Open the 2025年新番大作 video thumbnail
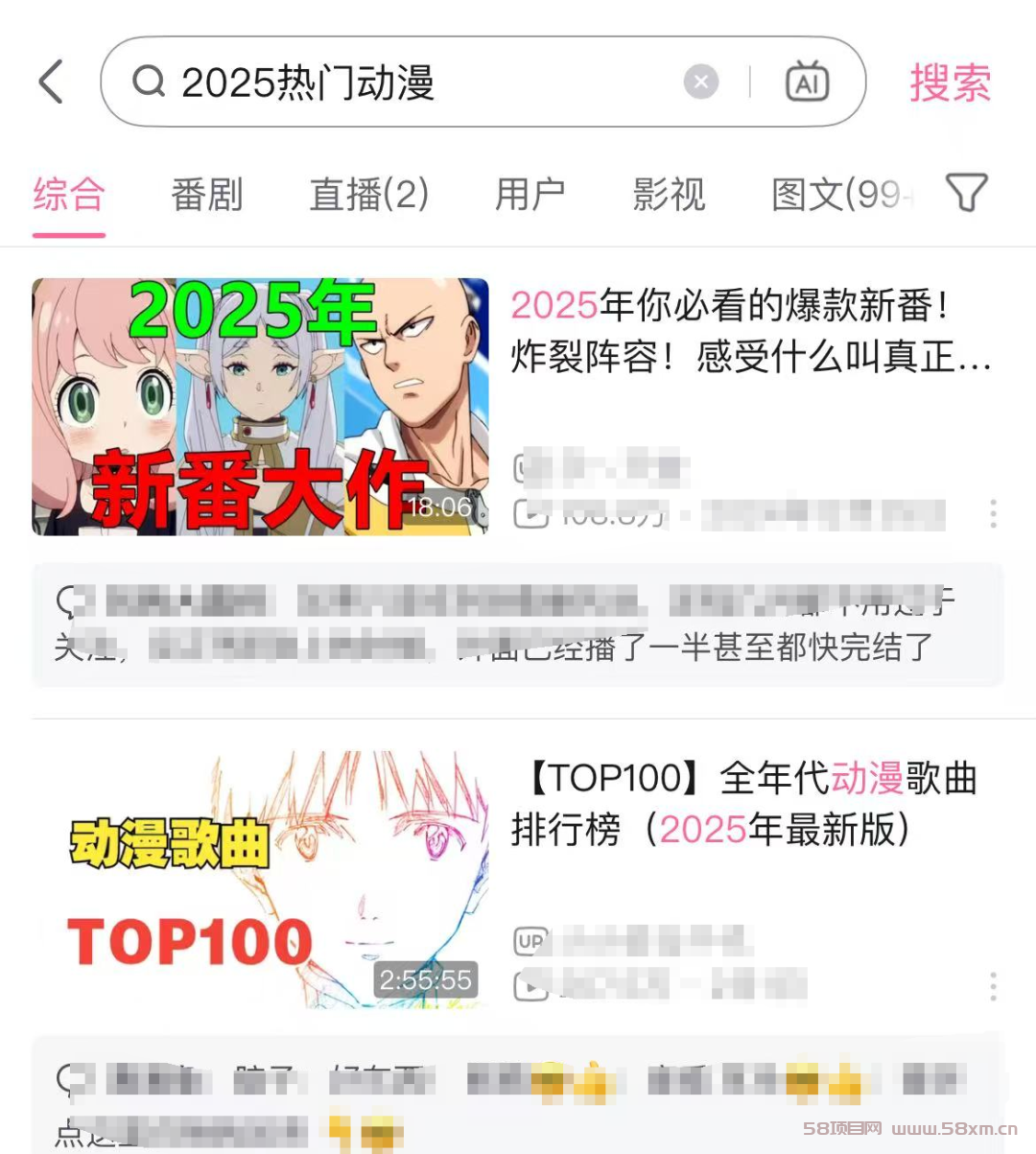 coord(260,406)
